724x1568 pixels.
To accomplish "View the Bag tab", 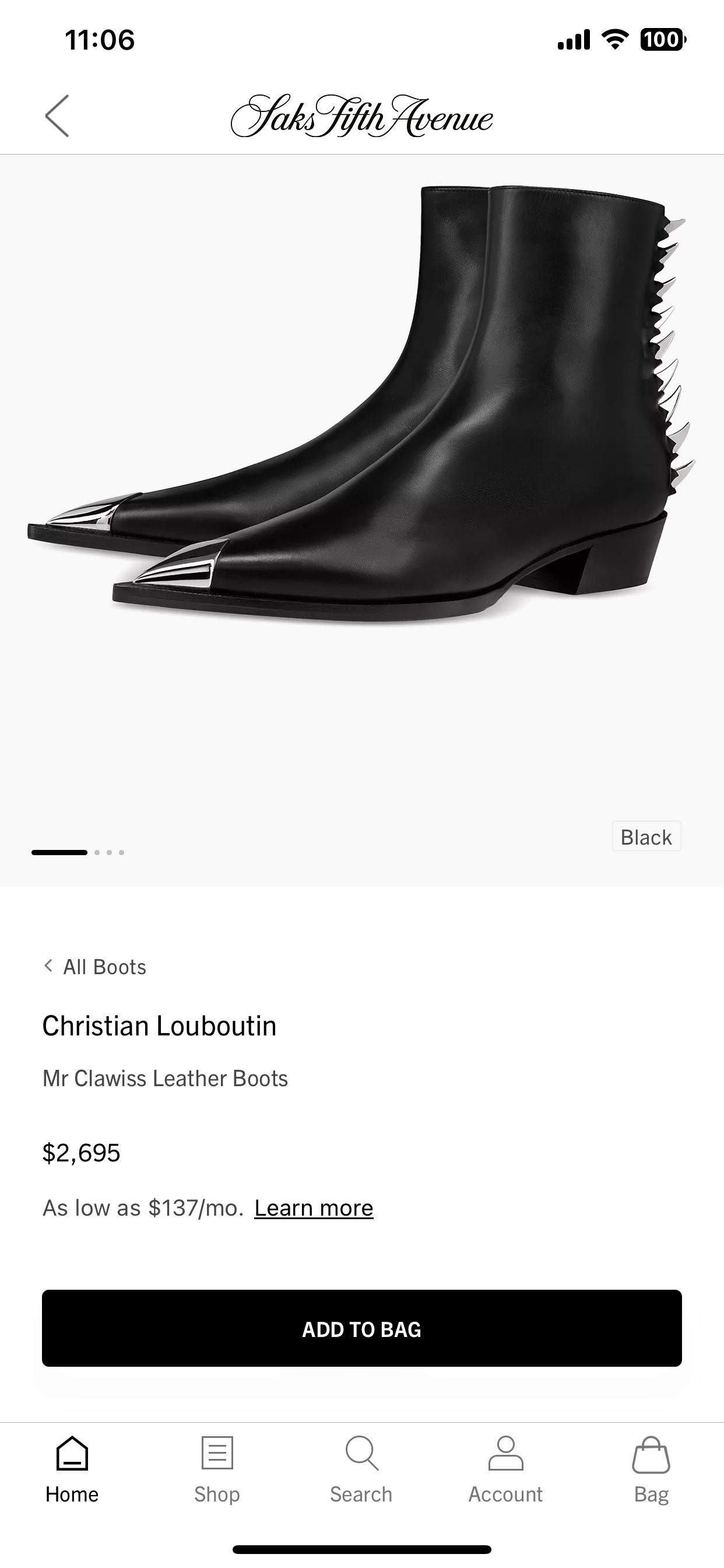I will [x=651, y=1469].
